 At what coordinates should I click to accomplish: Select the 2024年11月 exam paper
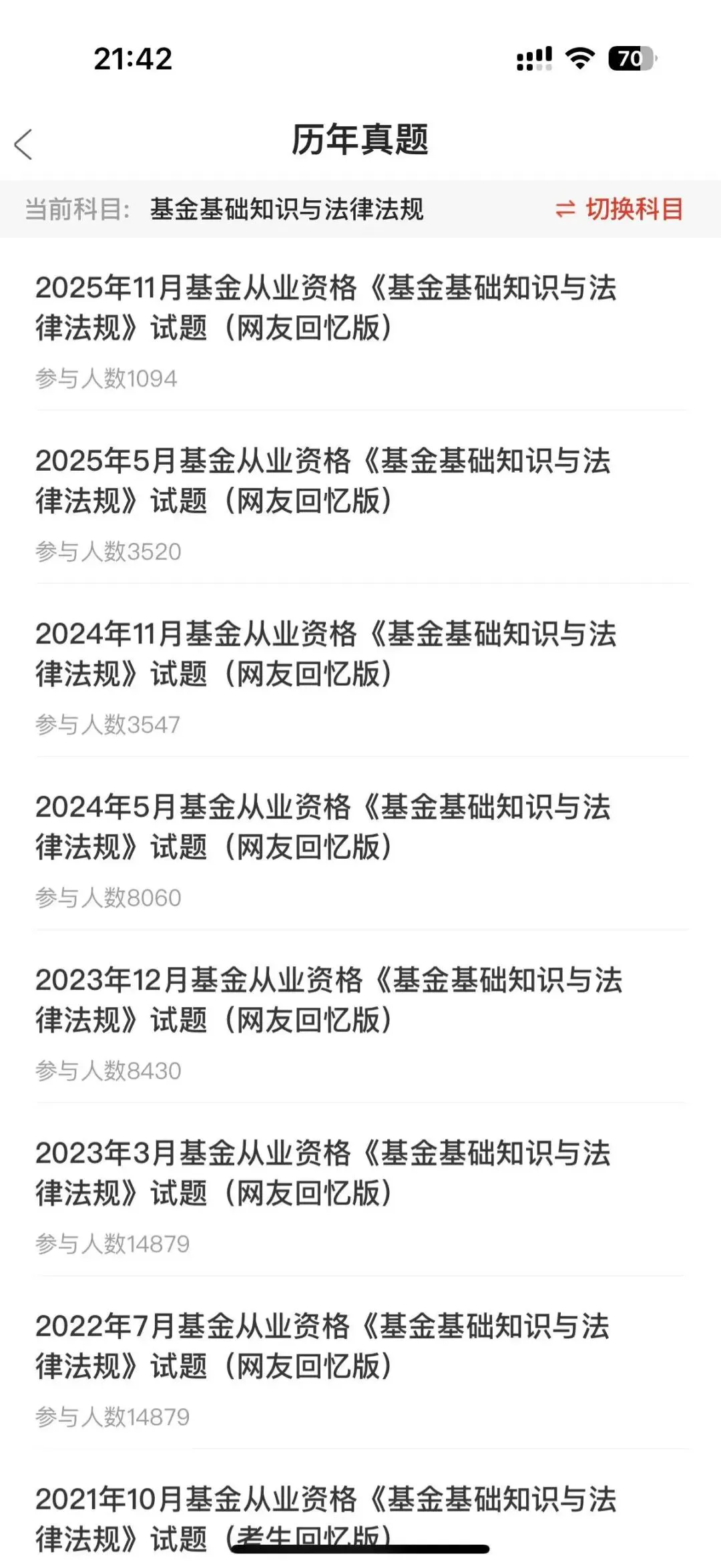point(326,654)
